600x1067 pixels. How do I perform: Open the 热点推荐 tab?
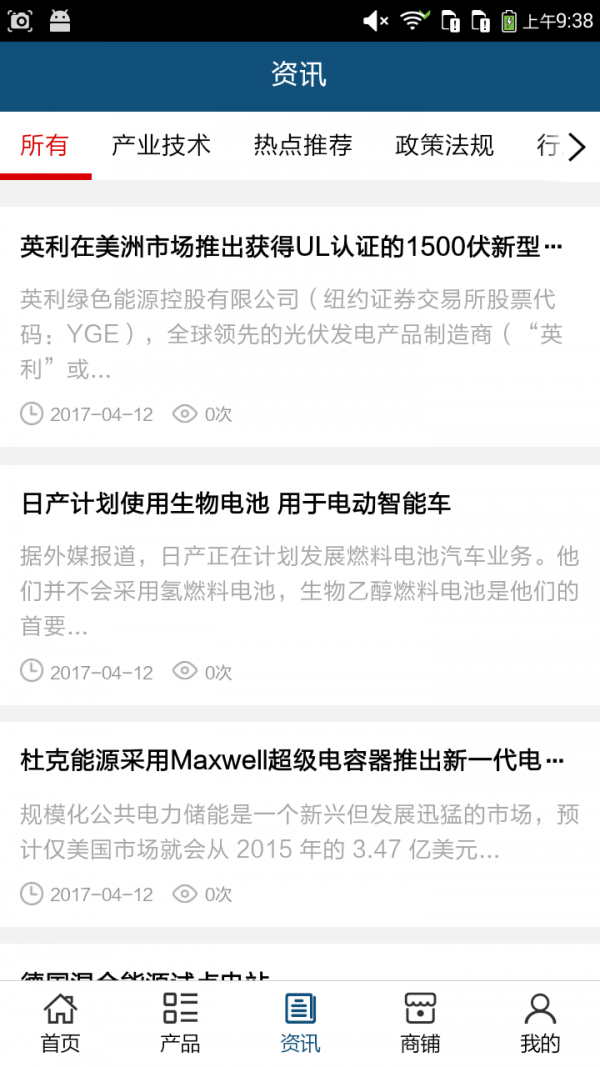coord(303,146)
